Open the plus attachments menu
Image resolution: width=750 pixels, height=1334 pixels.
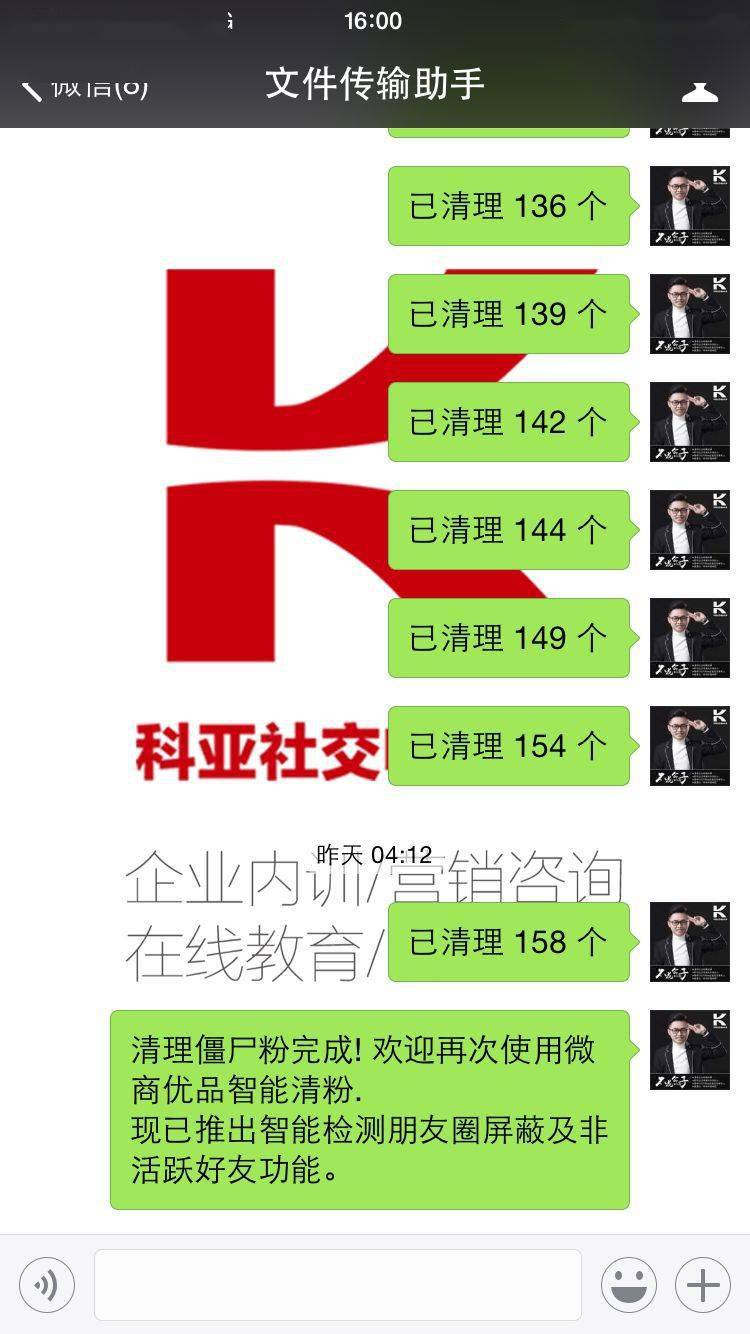coord(703,1284)
